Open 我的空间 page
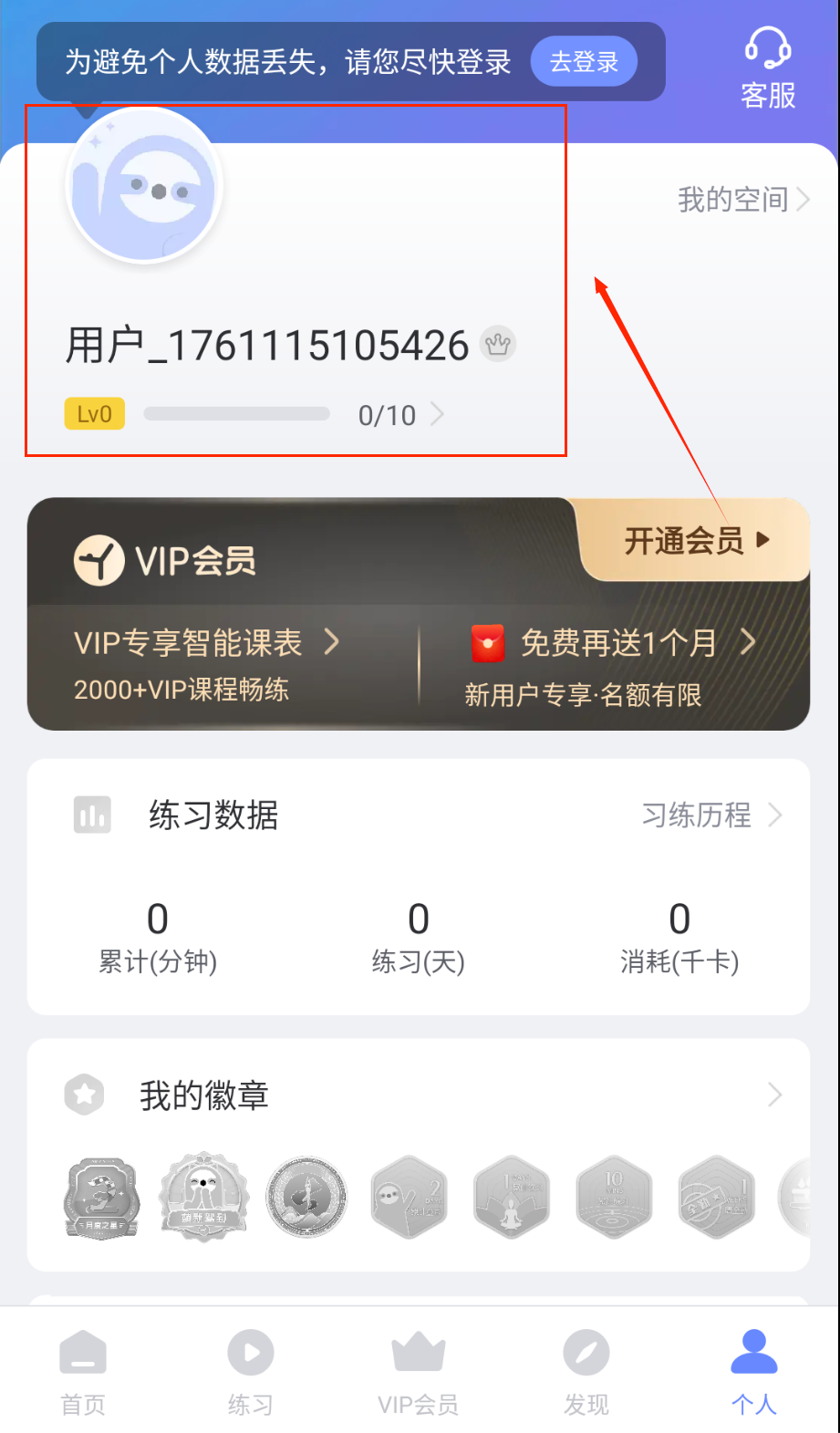The height and width of the screenshot is (1433, 840). click(x=742, y=199)
